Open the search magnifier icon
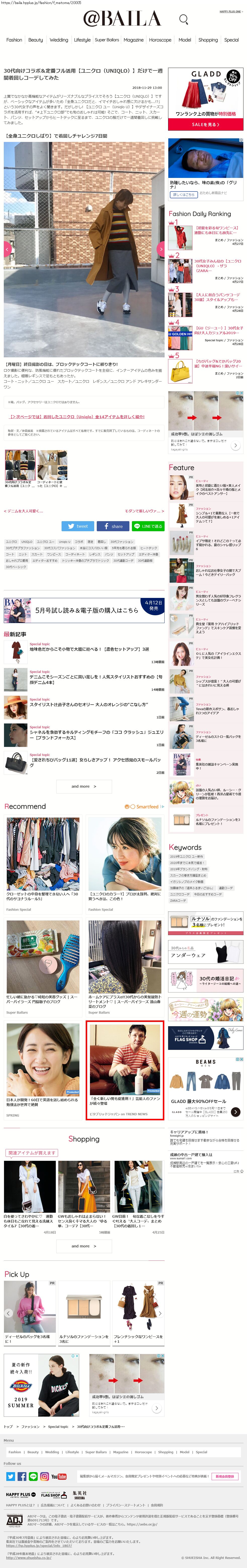Screen dimensions: 247x1568 coord(183,19)
